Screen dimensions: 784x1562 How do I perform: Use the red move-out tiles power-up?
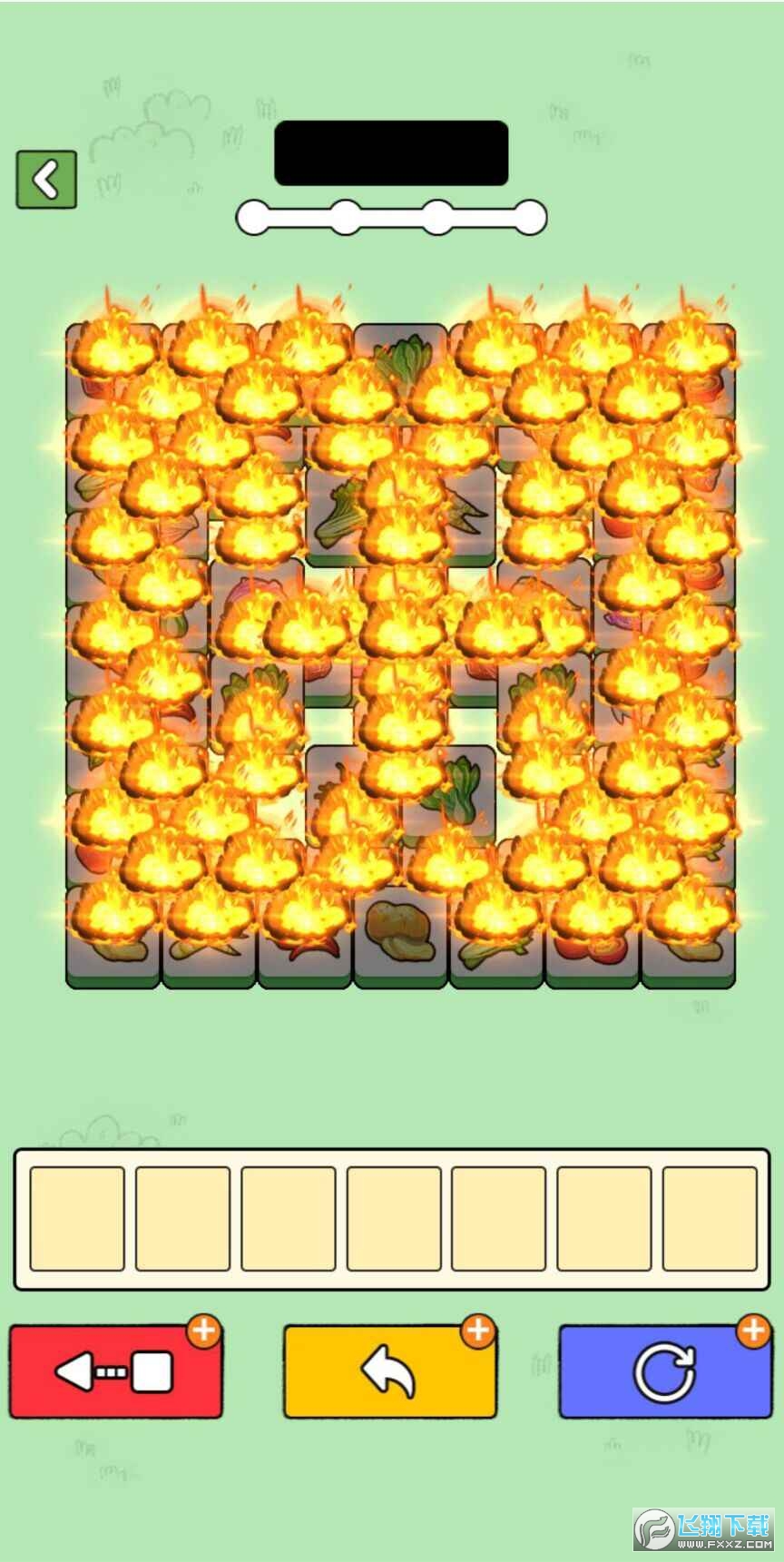point(115,1370)
